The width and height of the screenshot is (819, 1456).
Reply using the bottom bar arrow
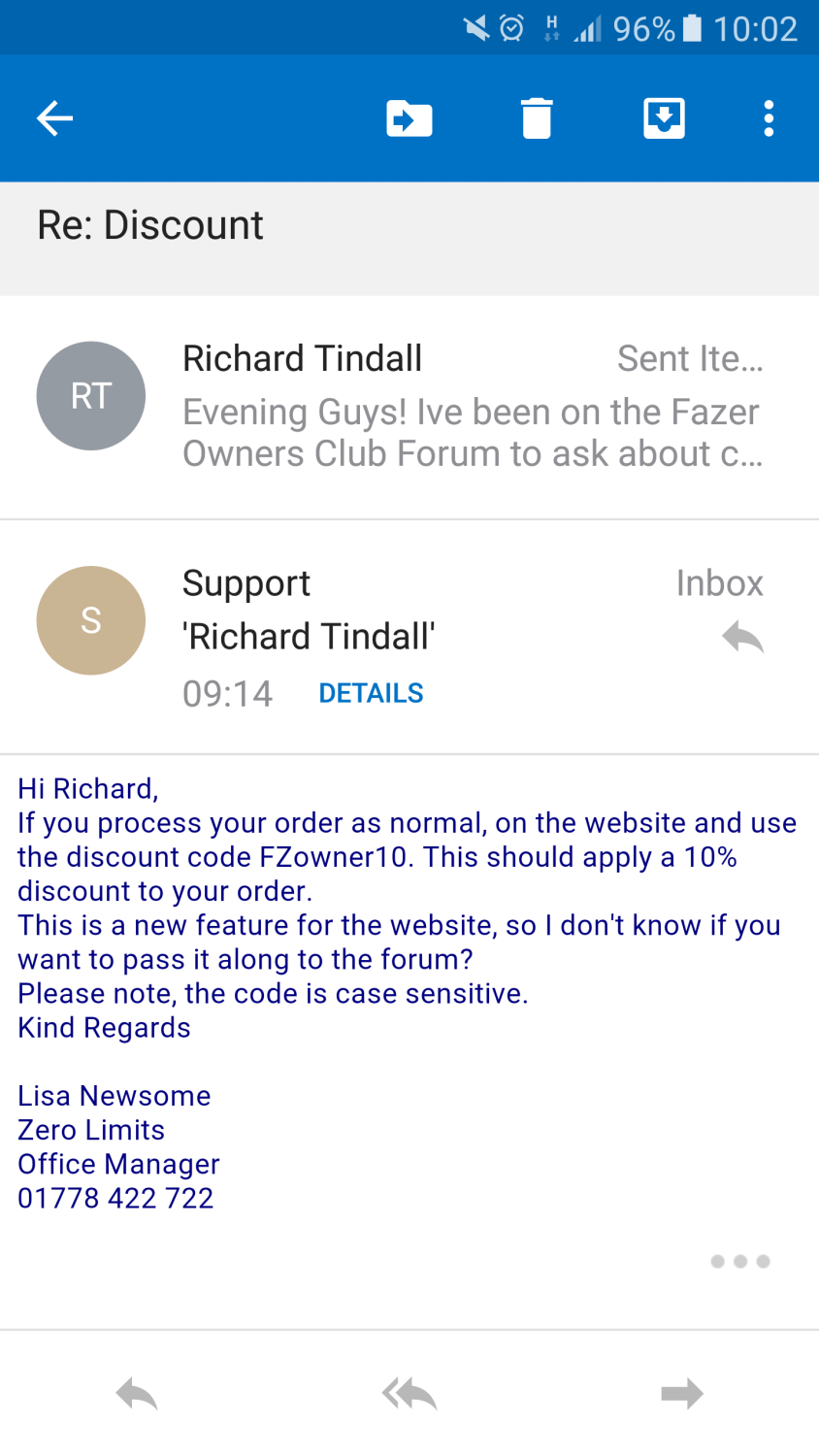[x=137, y=1394]
